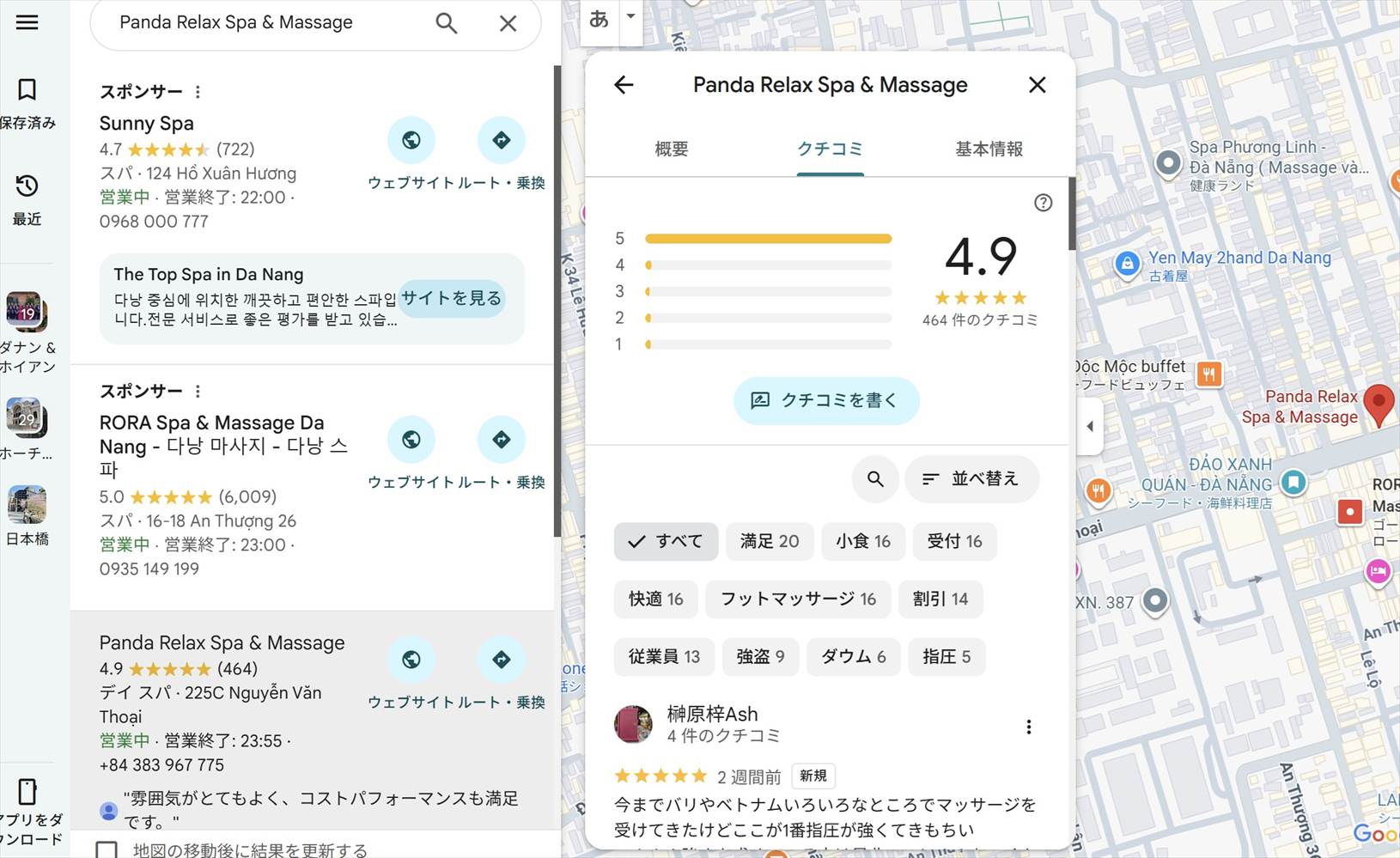Viewport: 1400px width, 858px height.
Task: Tap クチコミを書く to write a review
Action: tap(825, 400)
